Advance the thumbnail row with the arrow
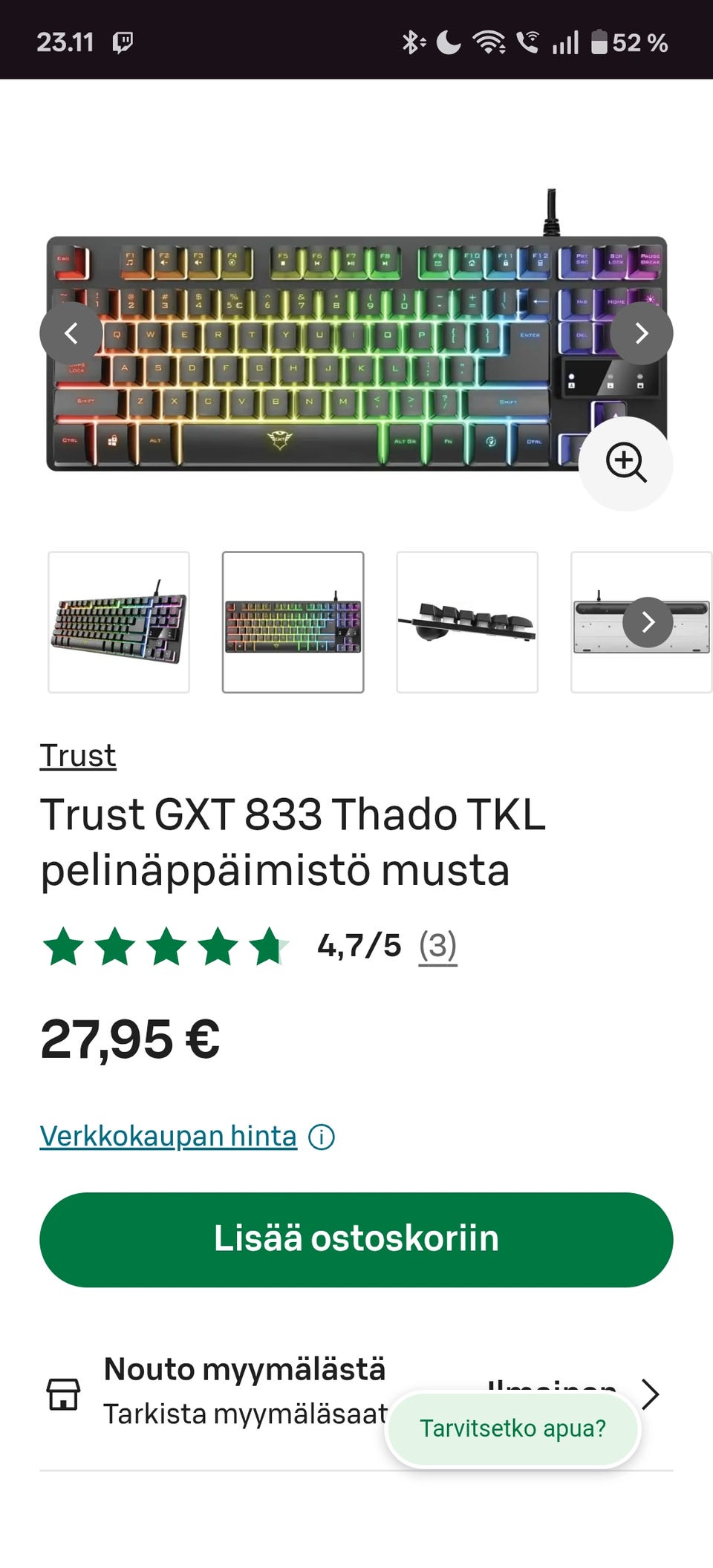Viewport: 713px width, 1568px height. [648, 622]
